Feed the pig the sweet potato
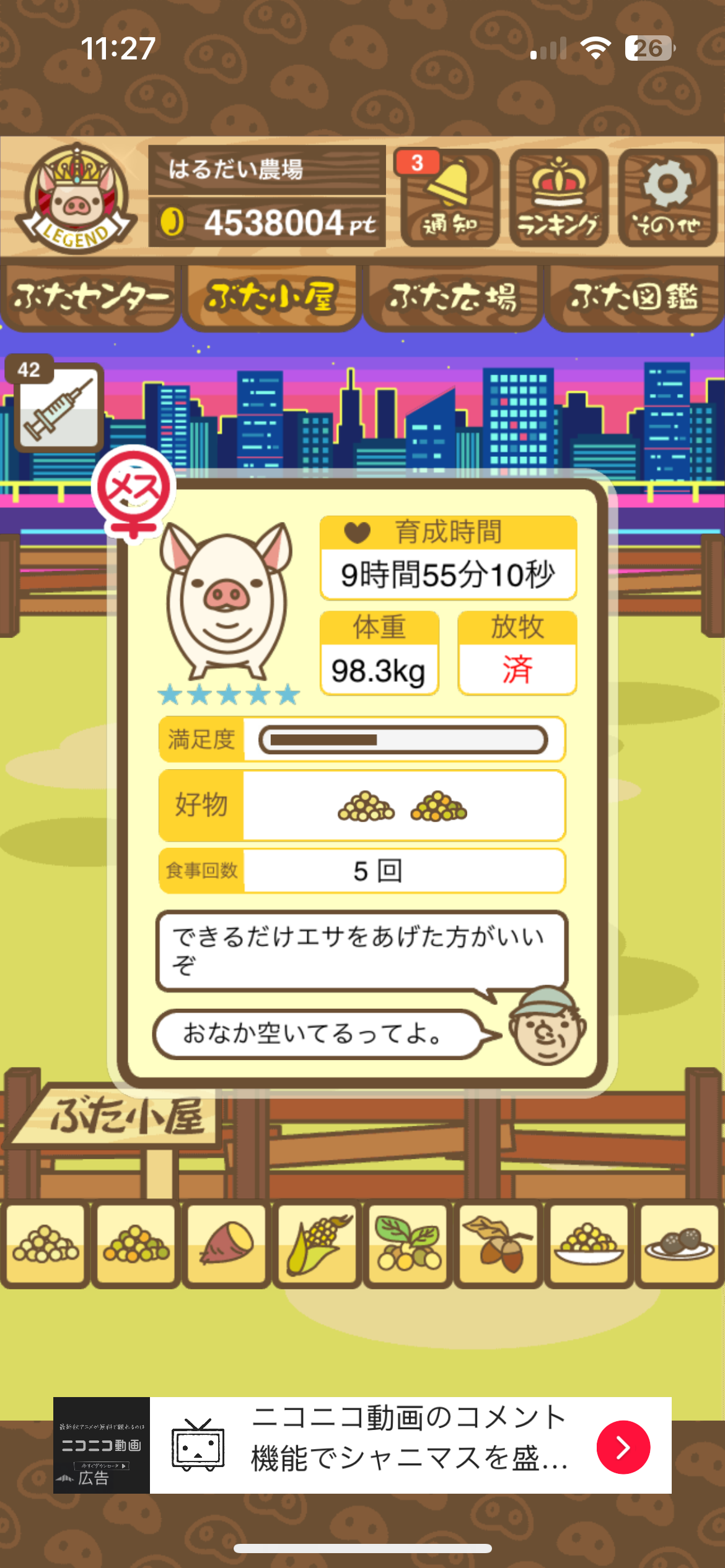The width and height of the screenshot is (725, 1568). coord(226,1244)
